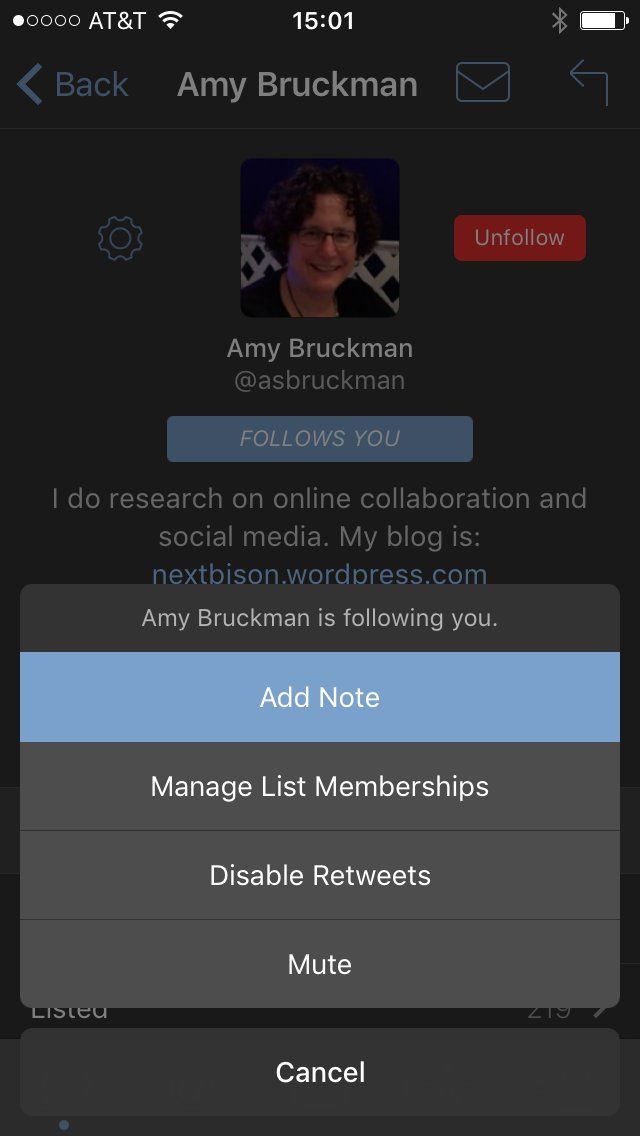Select Add Note option
The height and width of the screenshot is (1136, 640).
320,697
